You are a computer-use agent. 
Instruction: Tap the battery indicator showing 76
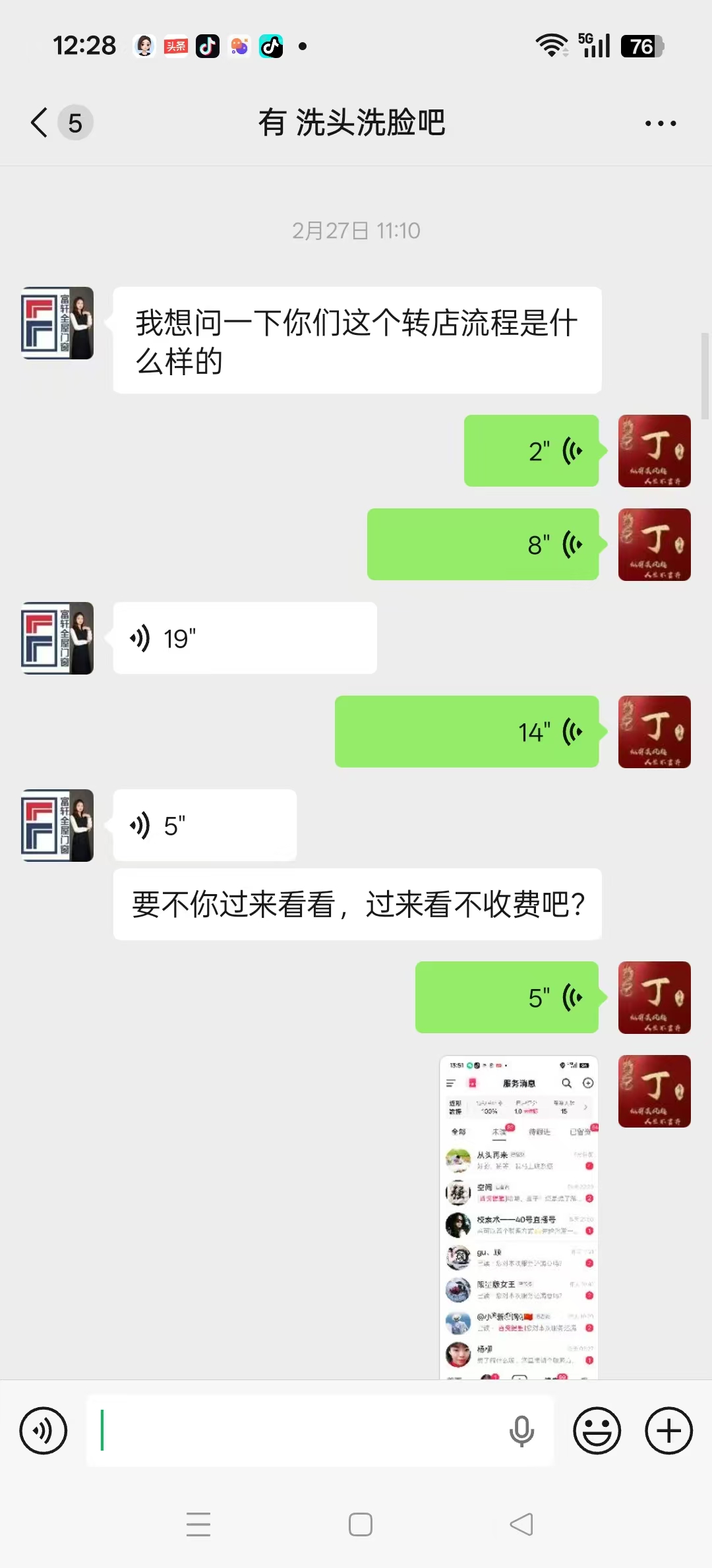pos(638,46)
